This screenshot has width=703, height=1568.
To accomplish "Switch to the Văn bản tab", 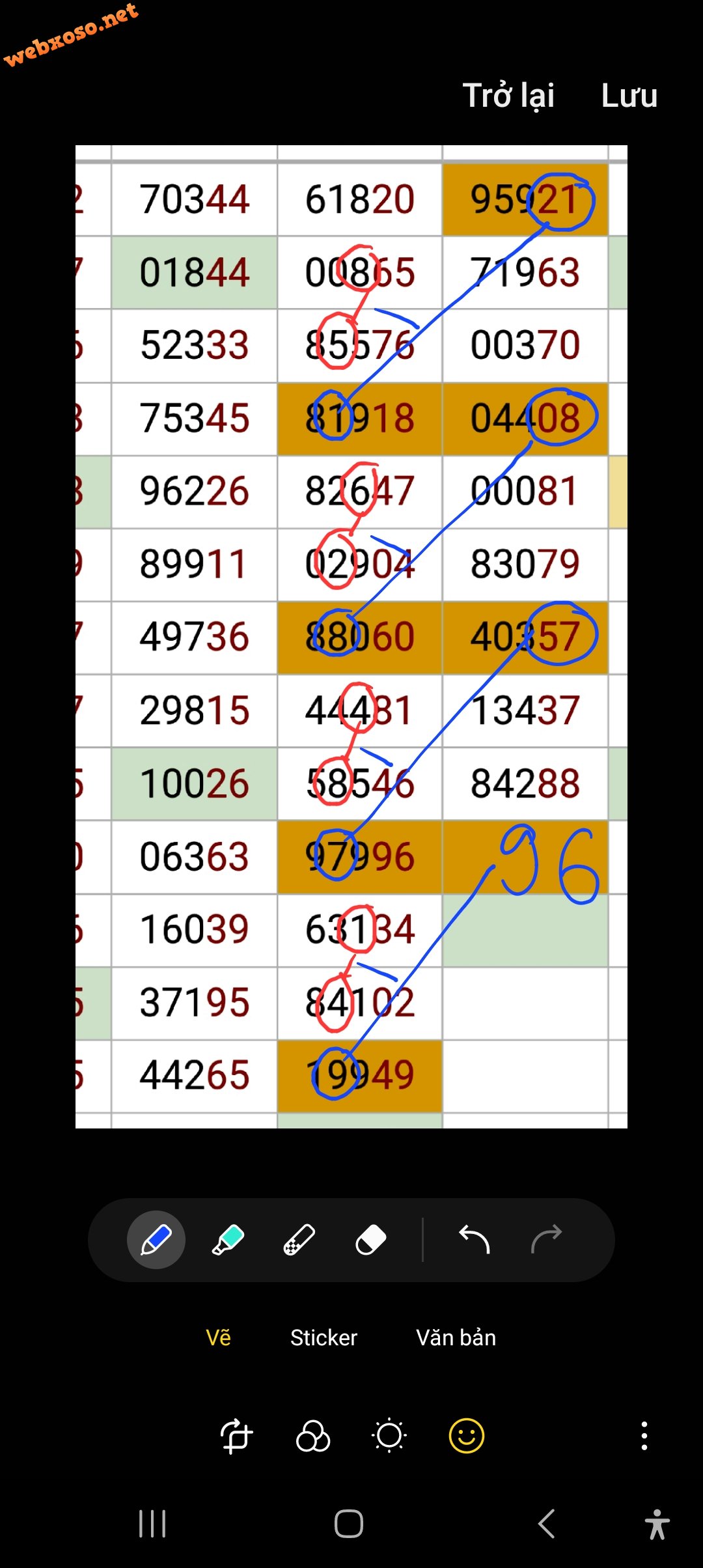I will (x=456, y=1337).
